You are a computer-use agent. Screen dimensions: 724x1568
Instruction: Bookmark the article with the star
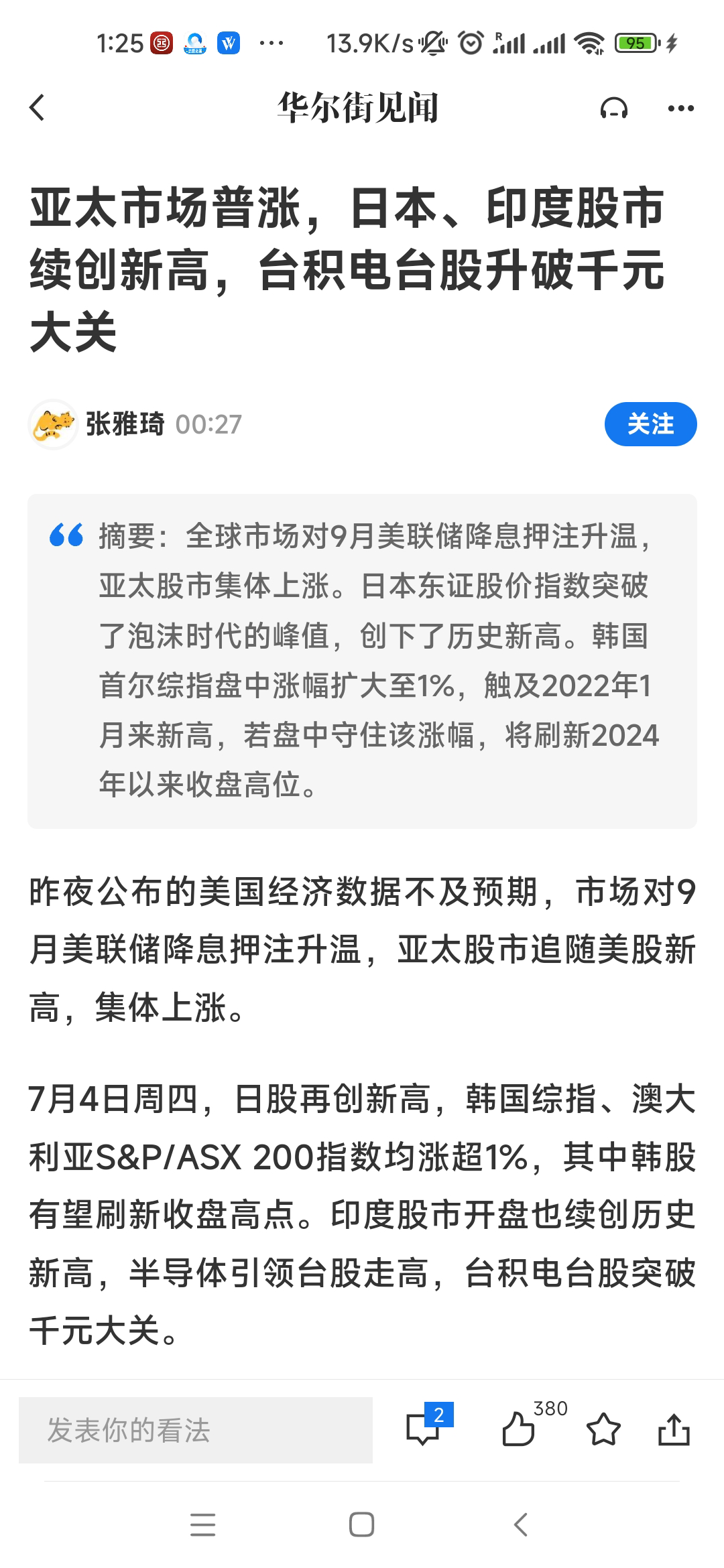click(x=603, y=1429)
